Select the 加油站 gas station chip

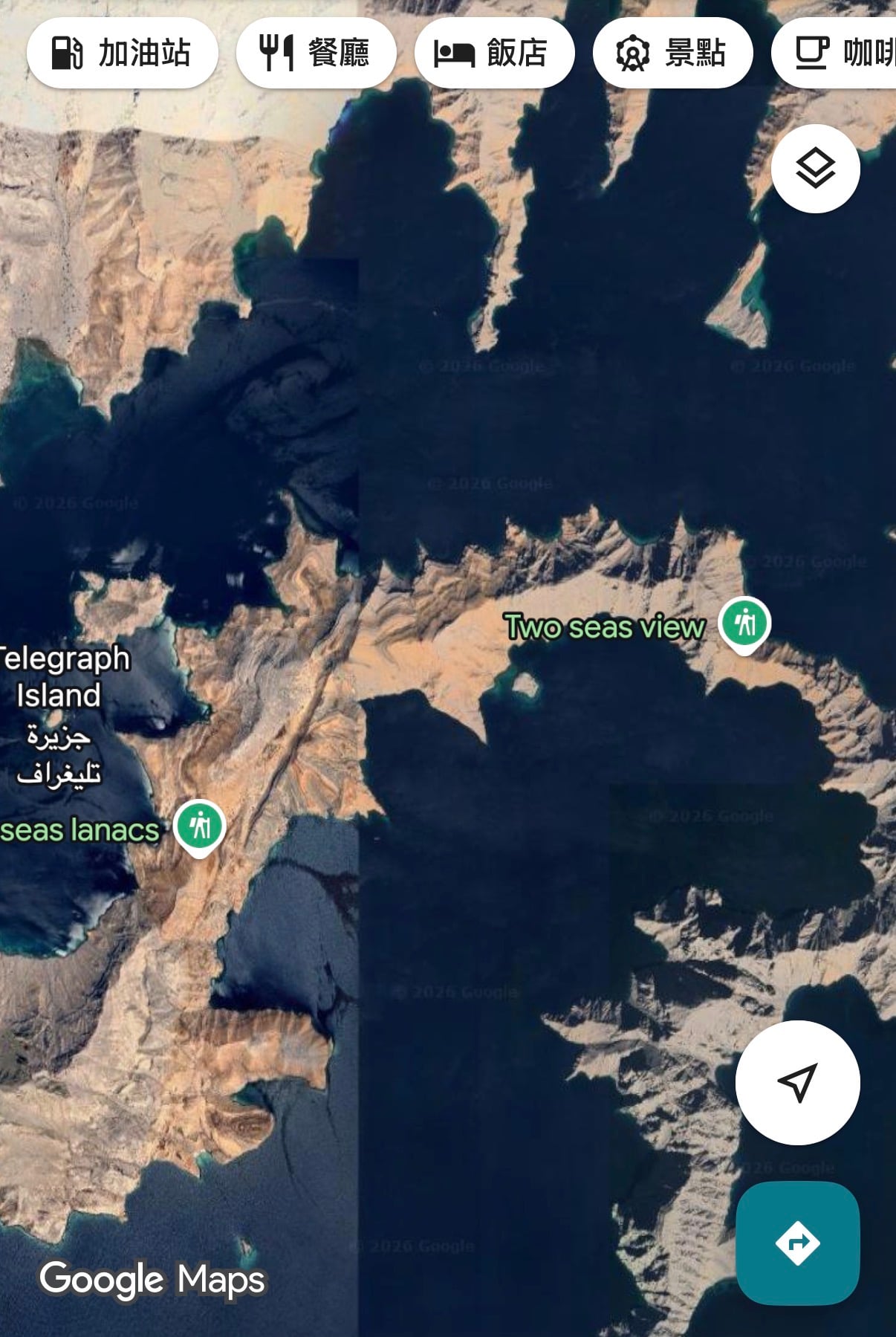pyautogui.click(x=122, y=54)
